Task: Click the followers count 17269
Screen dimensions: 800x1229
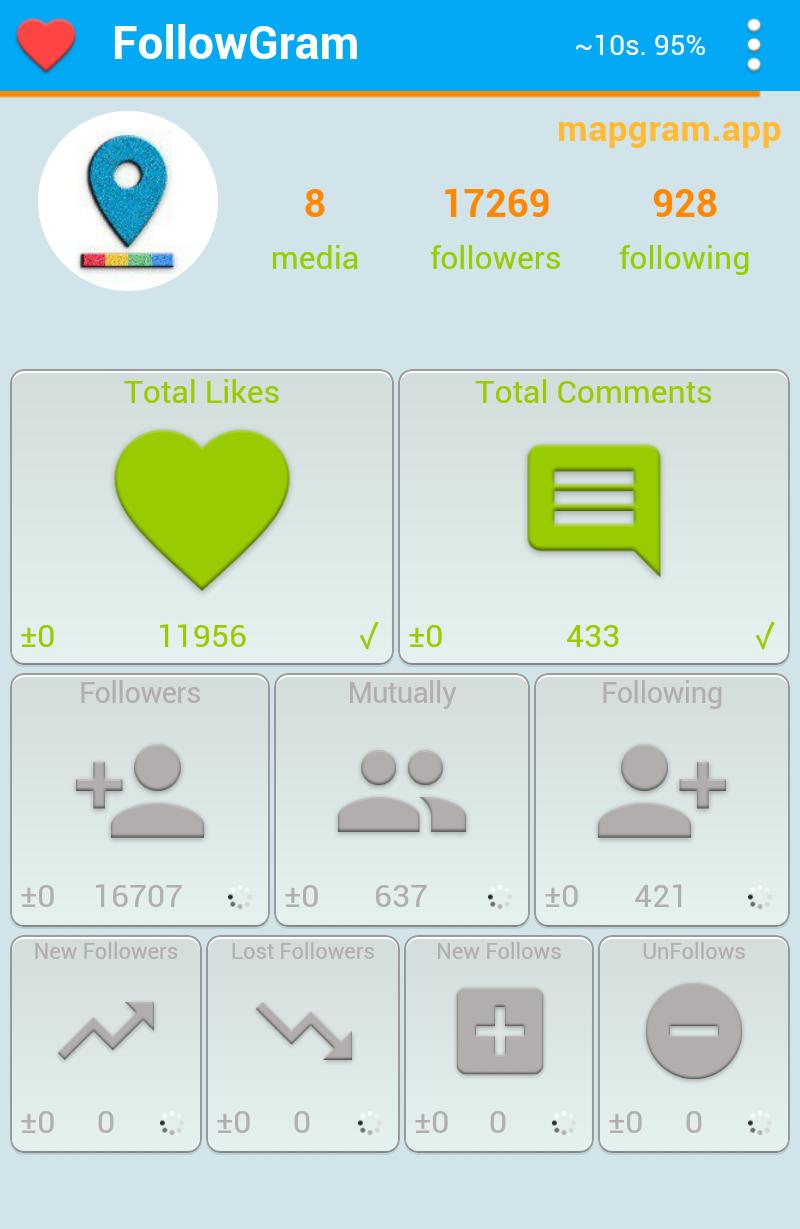Action: coord(495,203)
